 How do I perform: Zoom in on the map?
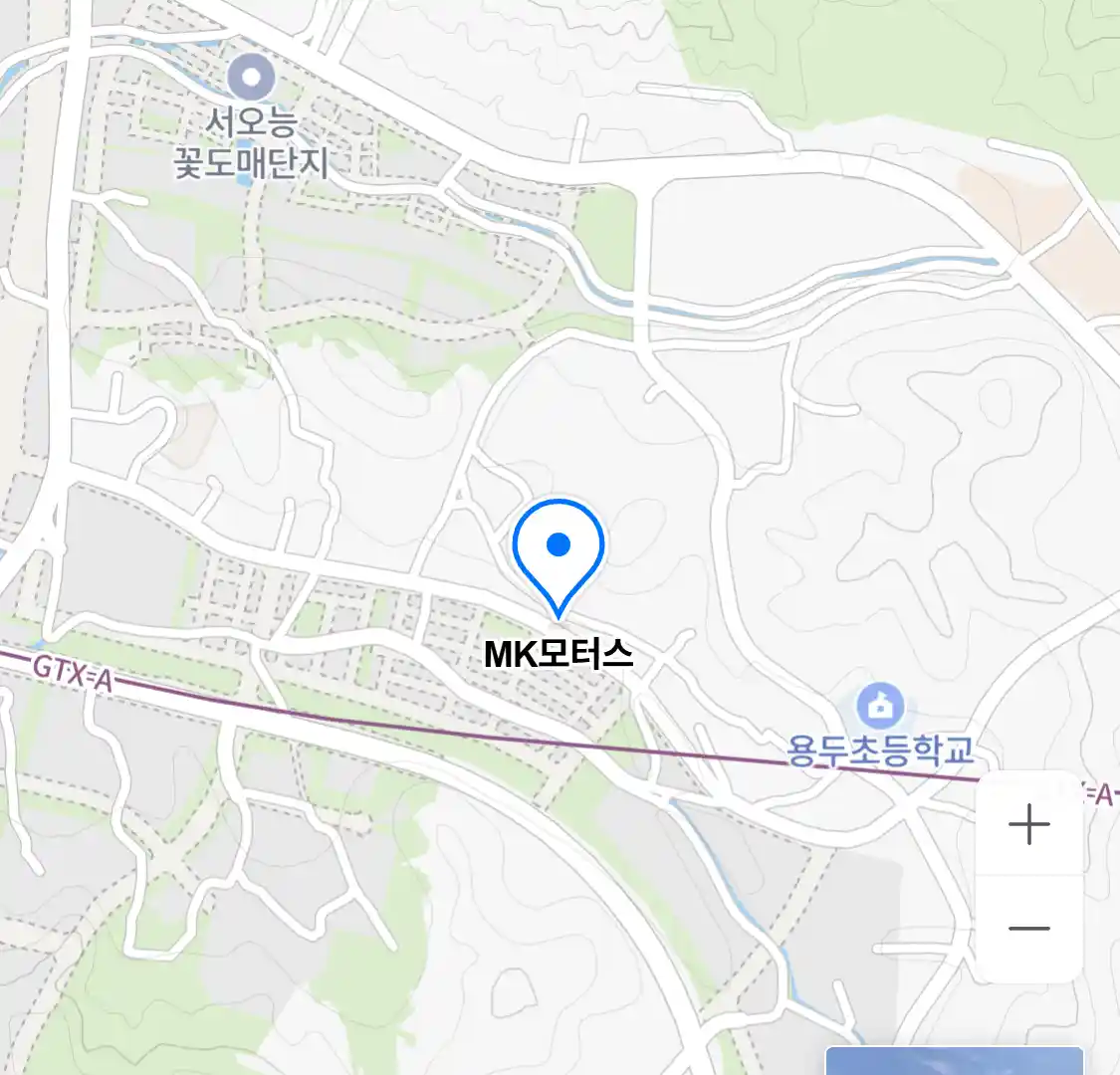click(1028, 824)
